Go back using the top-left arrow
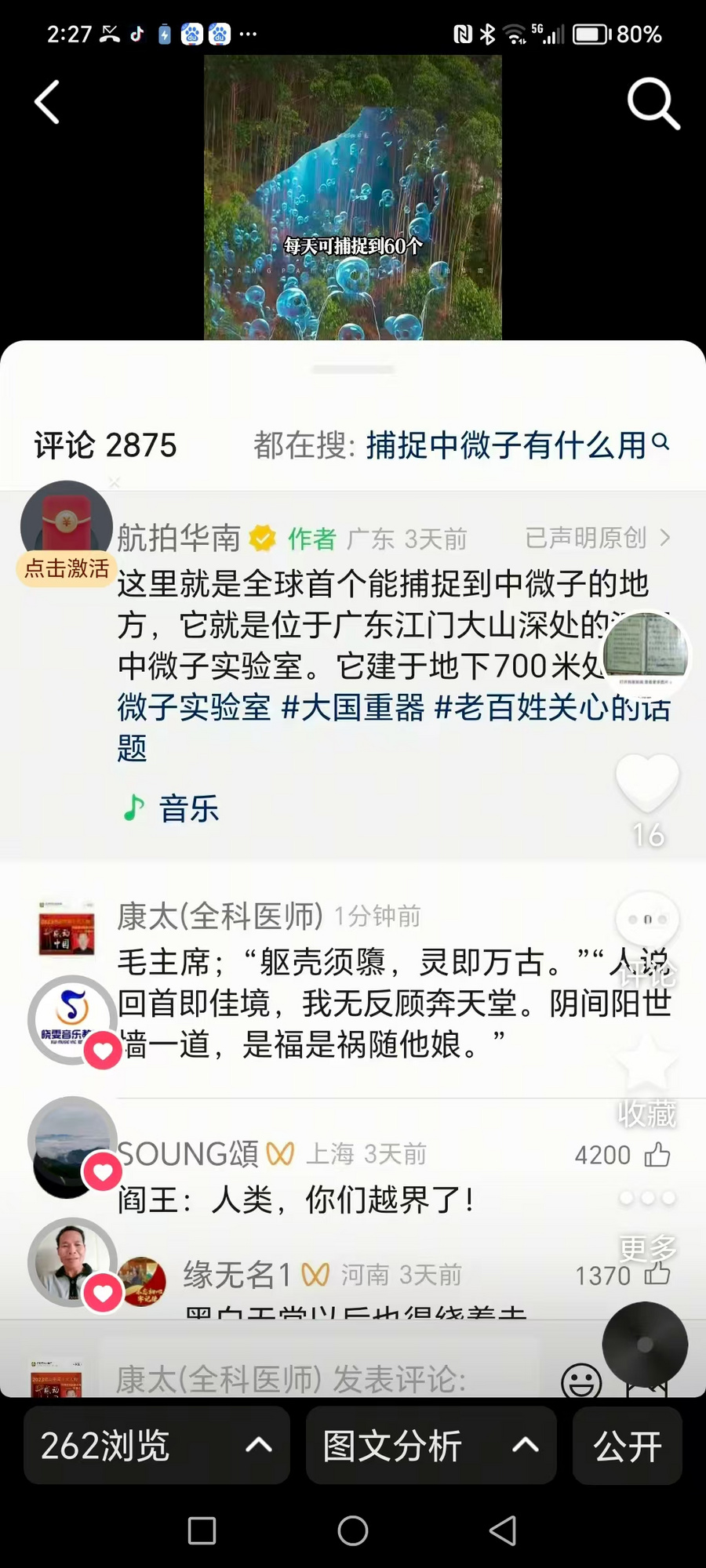Image resolution: width=706 pixels, height=1568 pixels. [47, 102]
